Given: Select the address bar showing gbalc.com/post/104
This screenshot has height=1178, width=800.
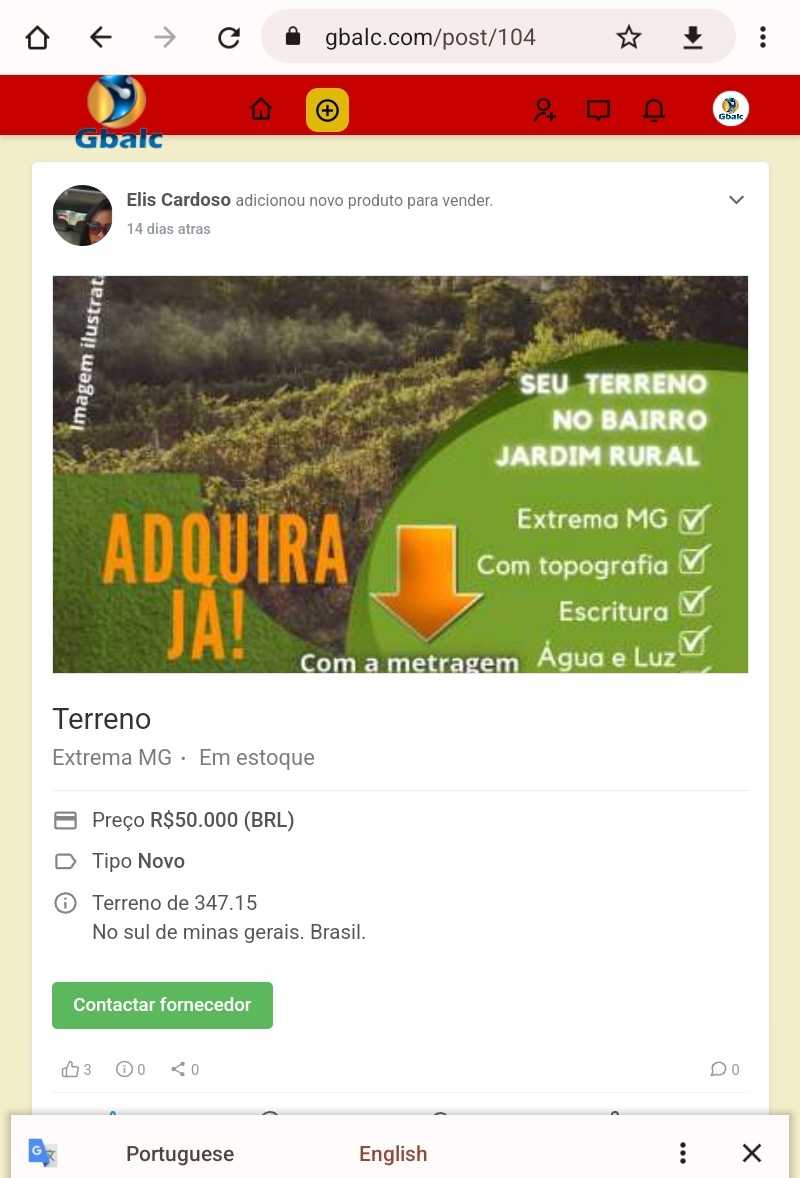Looking at the screenshot, I should 430,37.
